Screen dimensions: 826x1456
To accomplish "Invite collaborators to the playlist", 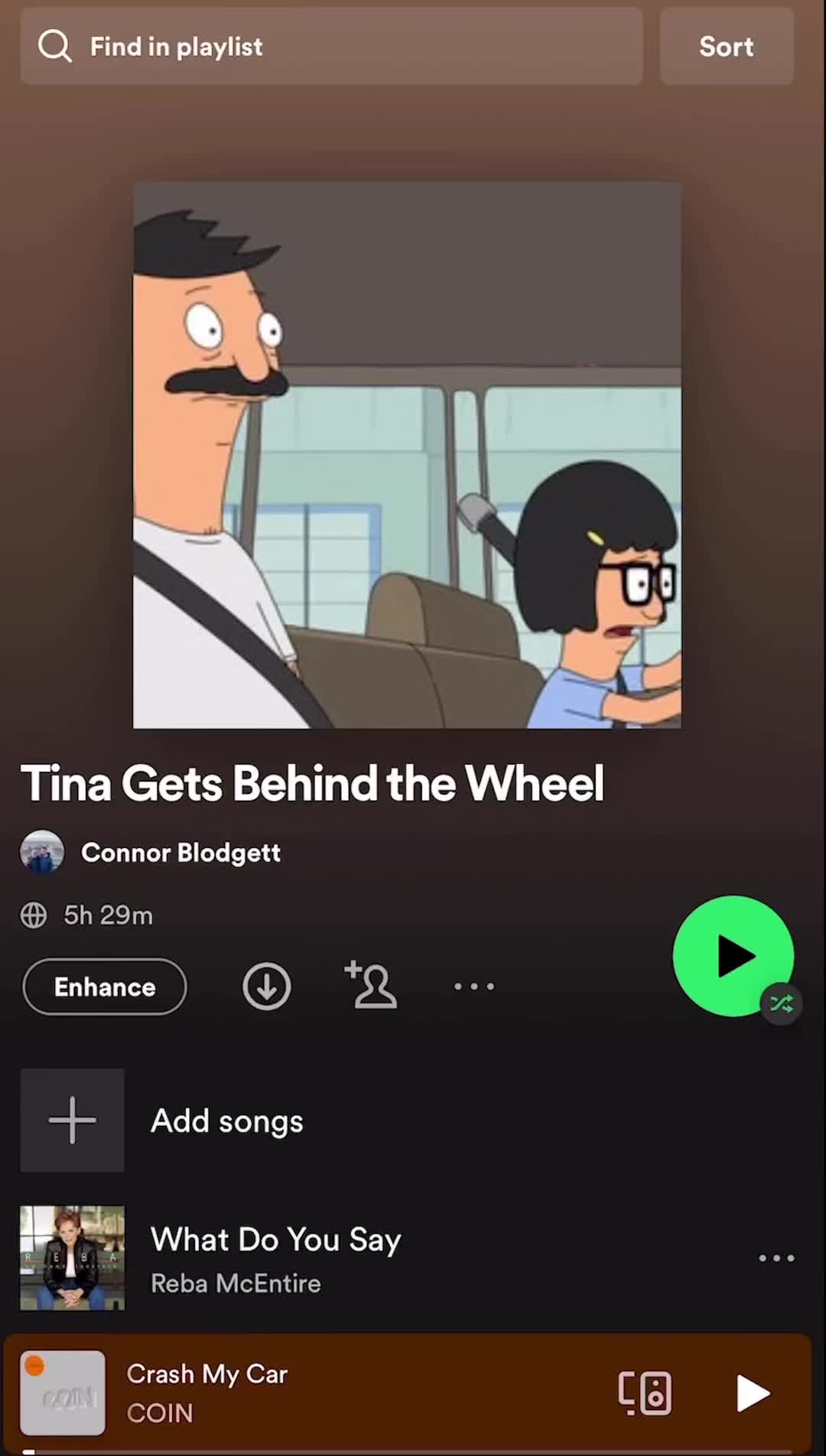I will [x=371, y=985].
